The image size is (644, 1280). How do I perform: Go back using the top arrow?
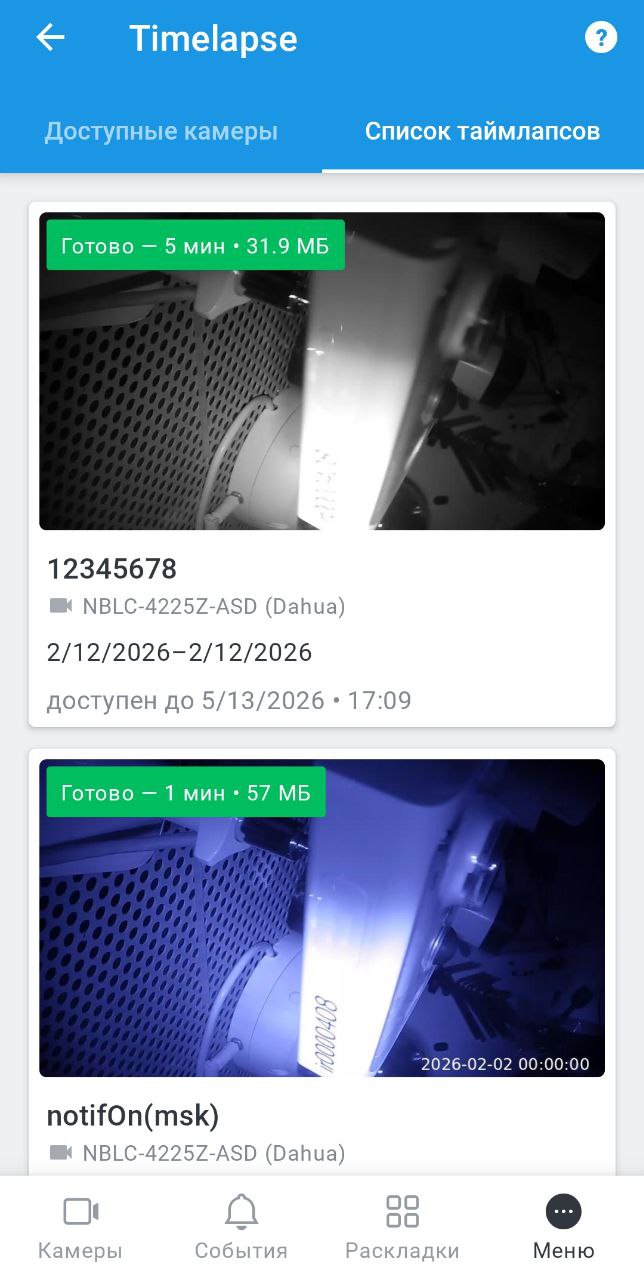point(50,38)
